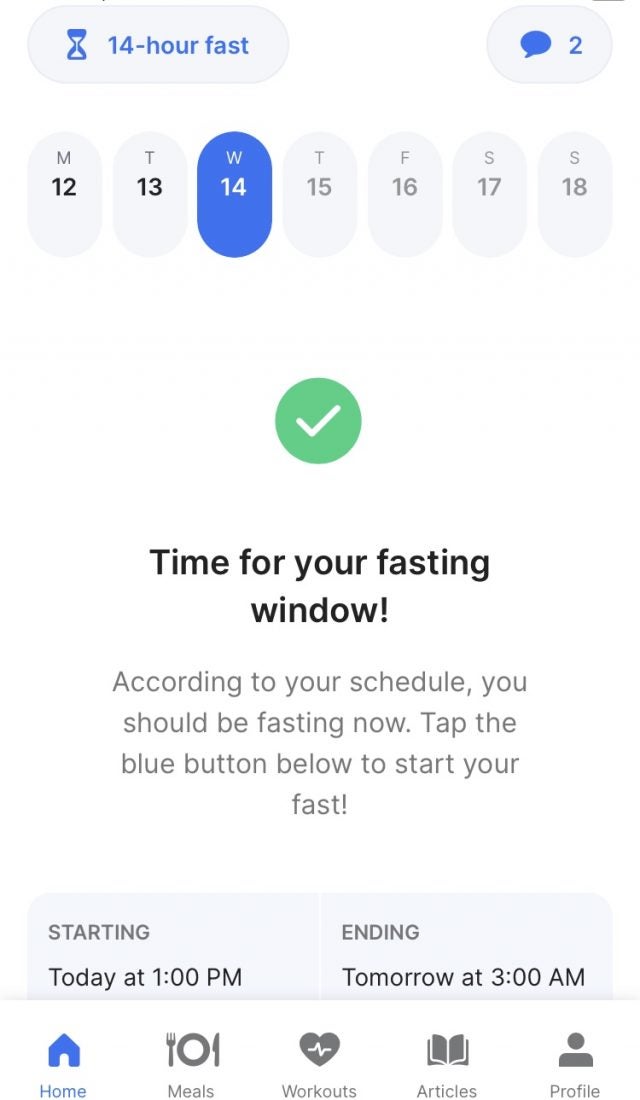Select Wednesday 14 in the week strip
Viewport: 640px width, 1100px height.
point(234,194)
